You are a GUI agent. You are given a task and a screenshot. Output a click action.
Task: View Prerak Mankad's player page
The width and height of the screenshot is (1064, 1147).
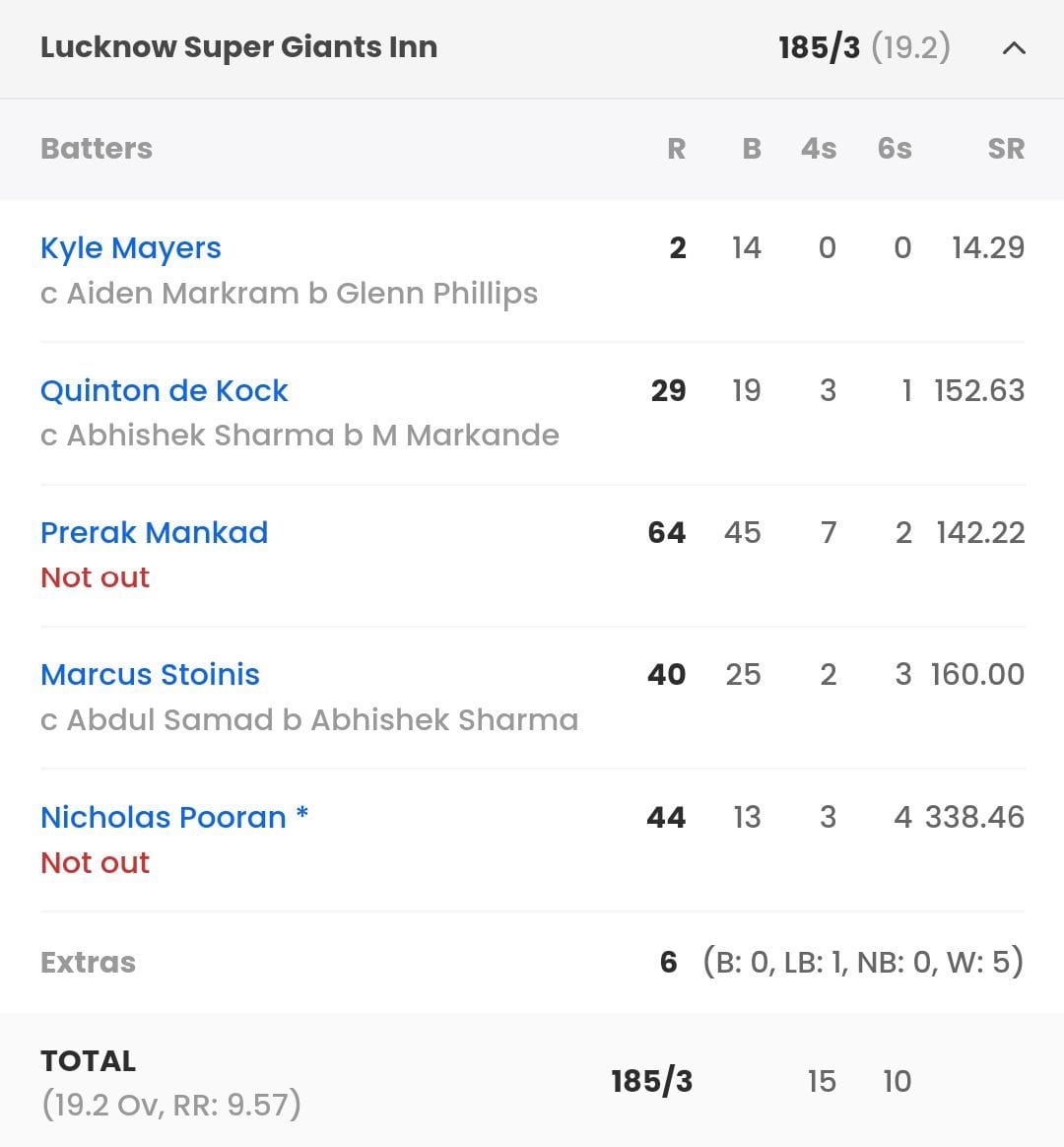coord(154,533)
